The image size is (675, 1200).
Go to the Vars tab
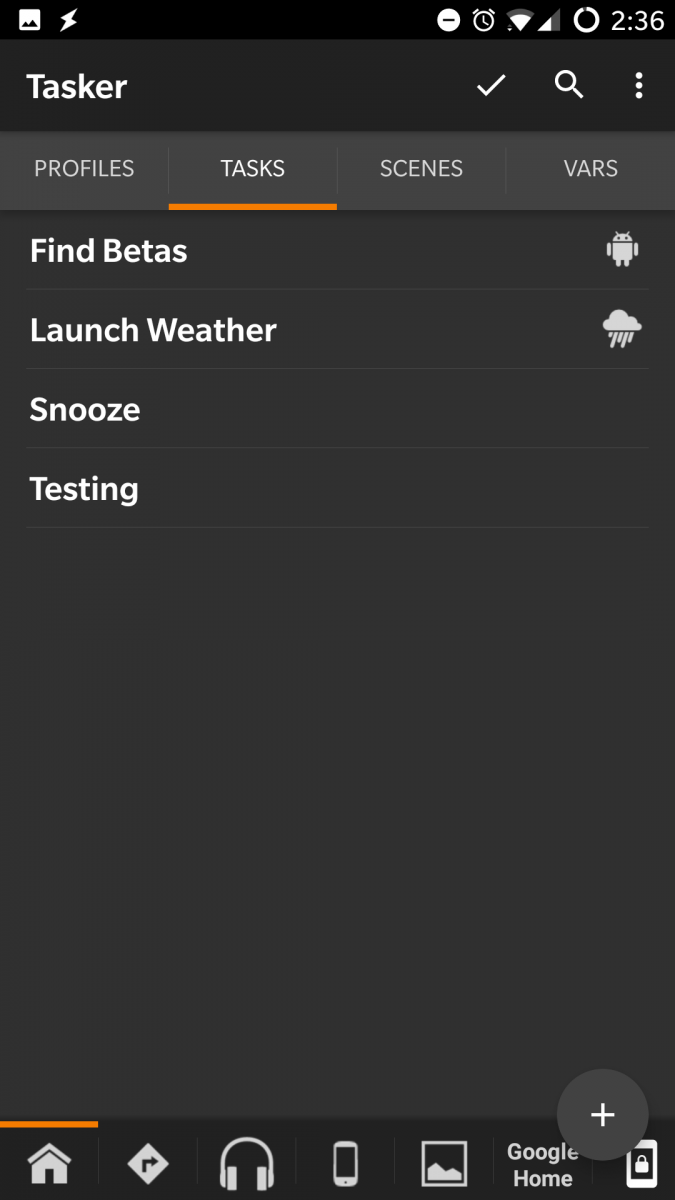pyautogui.click(x=590, y=169)
